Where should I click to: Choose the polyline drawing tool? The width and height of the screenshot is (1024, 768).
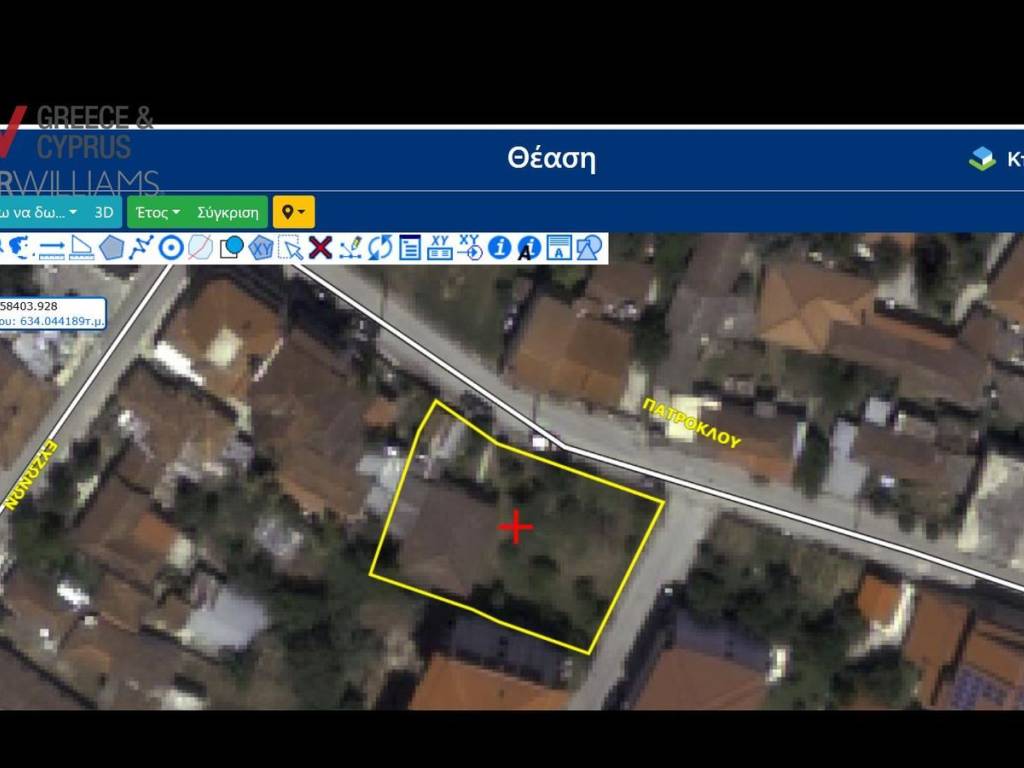[141, 247]
